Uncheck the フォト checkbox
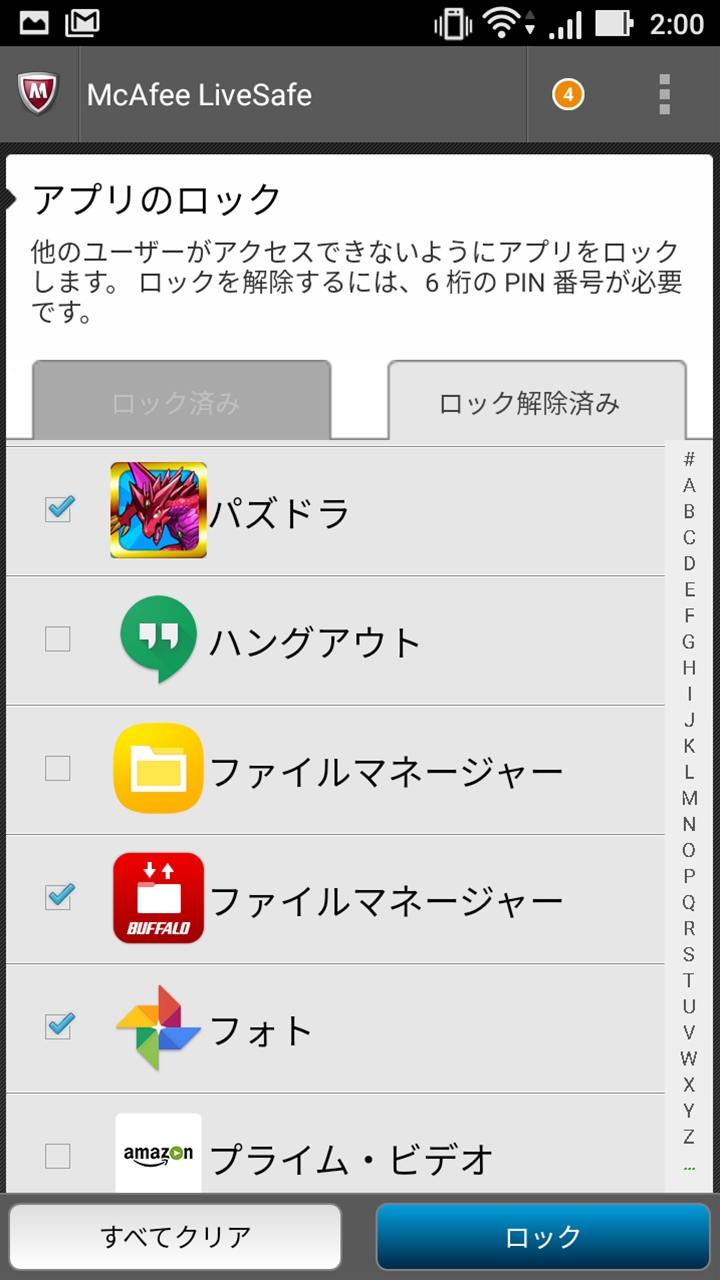 (59, 1026)
